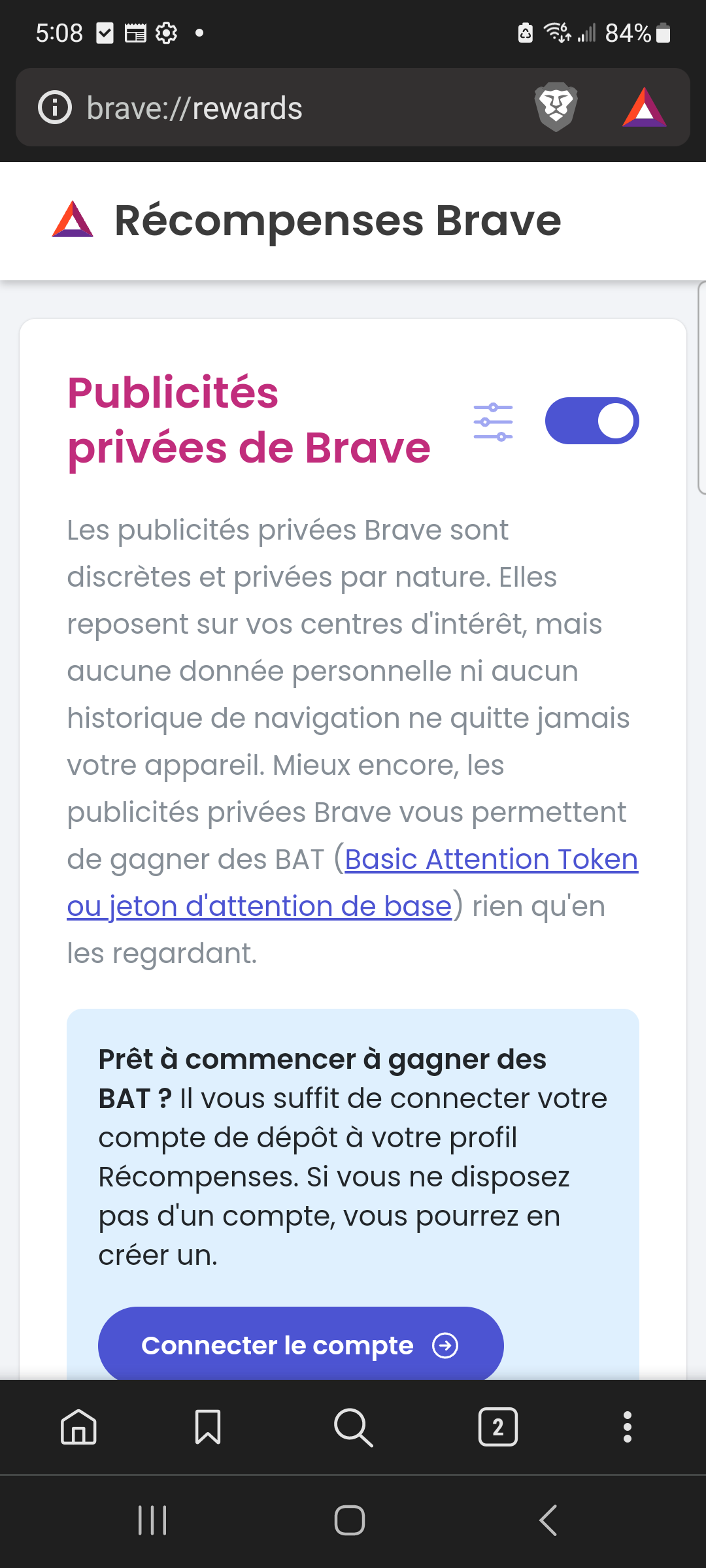Open the Brave Rewards triangle icon in the toolbar
The height and width of the screenshot is (1568, 706).
[x=645, y=108]
